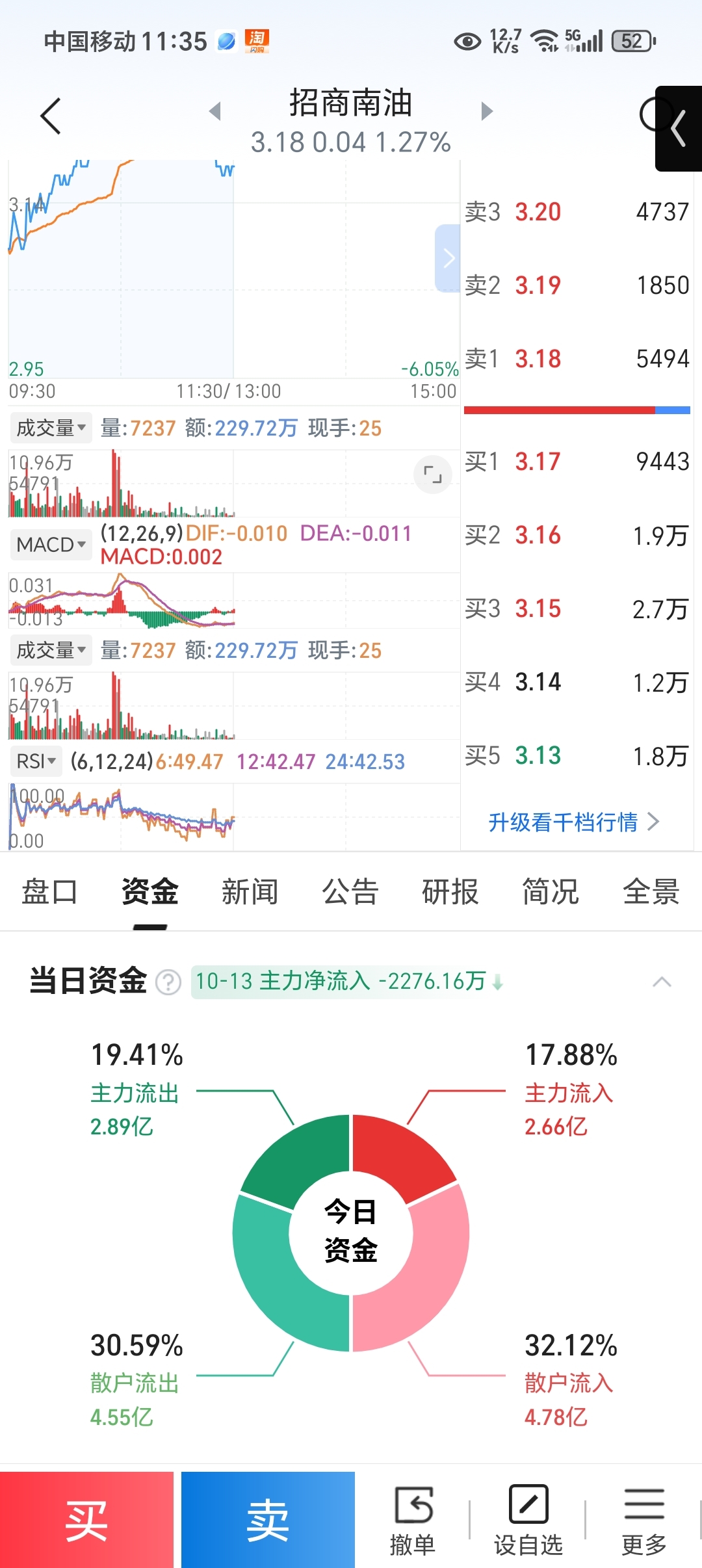This screenshot has width=702, height=1568.
Task: Collapse the 当日资金 section
Action: pyautogui.click(x=662, y=982)
